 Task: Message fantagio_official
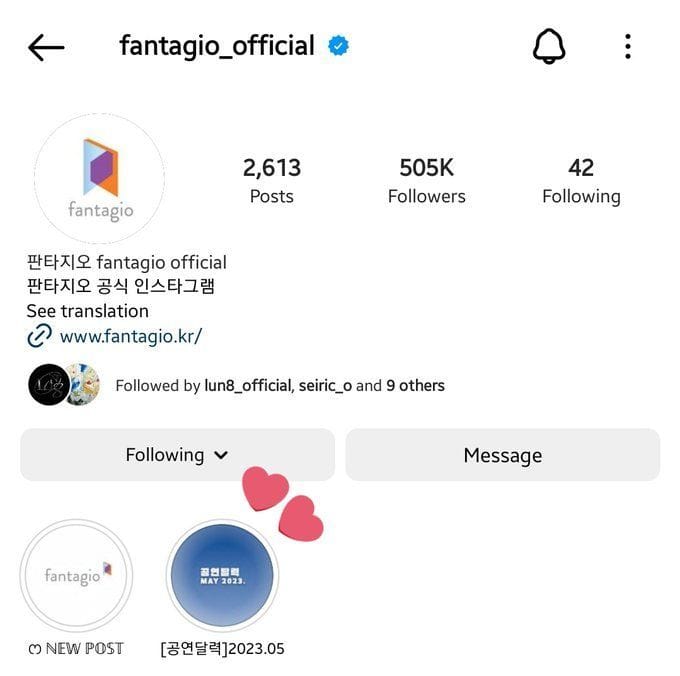(503, 455)
